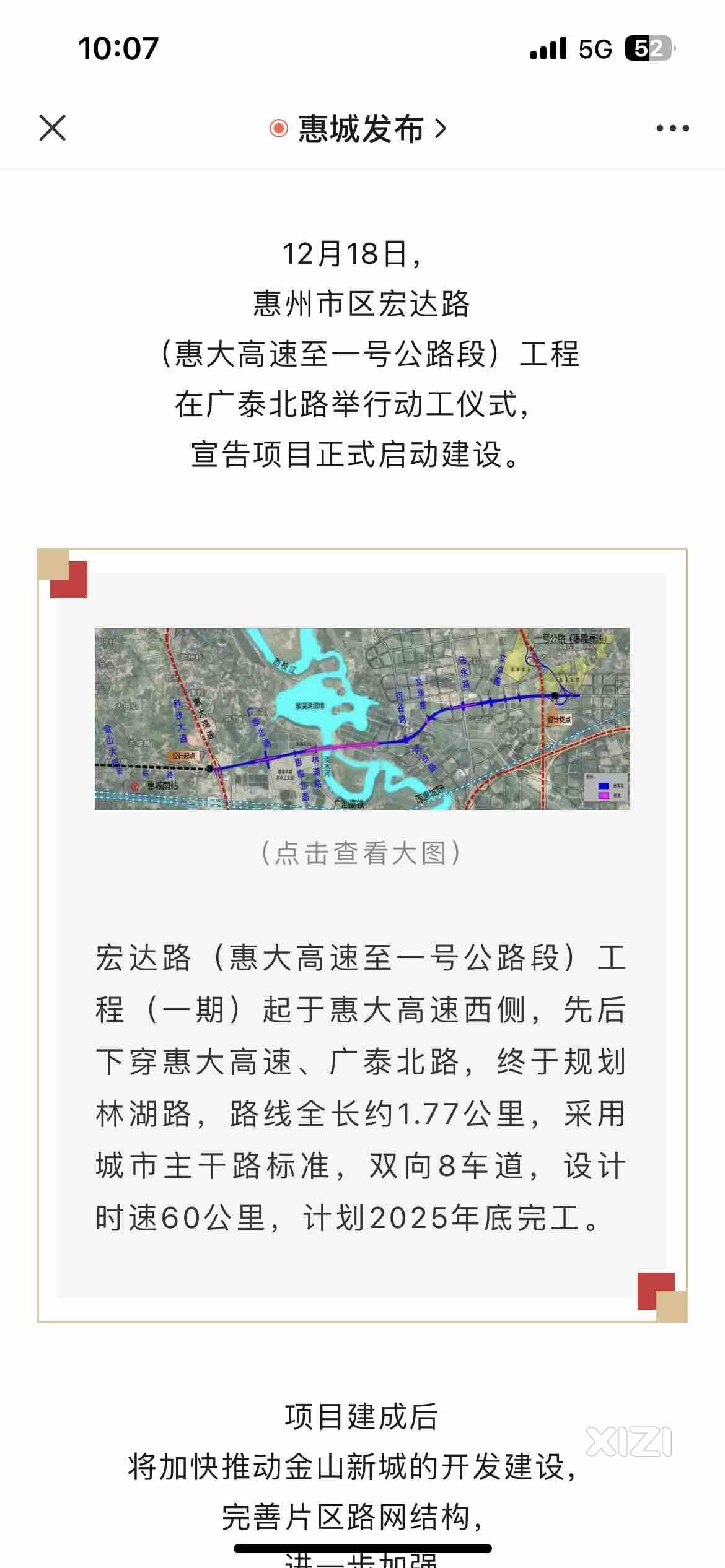Open the three-dot overflow menu

[672, 128]
